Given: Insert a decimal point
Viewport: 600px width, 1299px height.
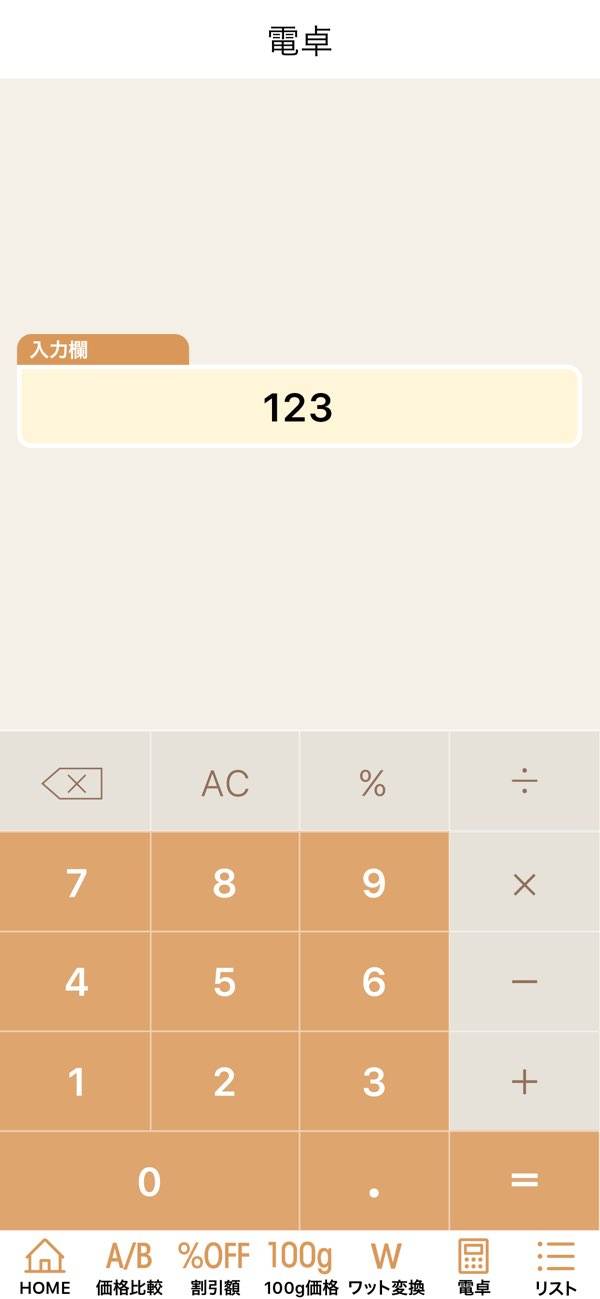Looking at the screenshot, I should tap(374, 1182).
